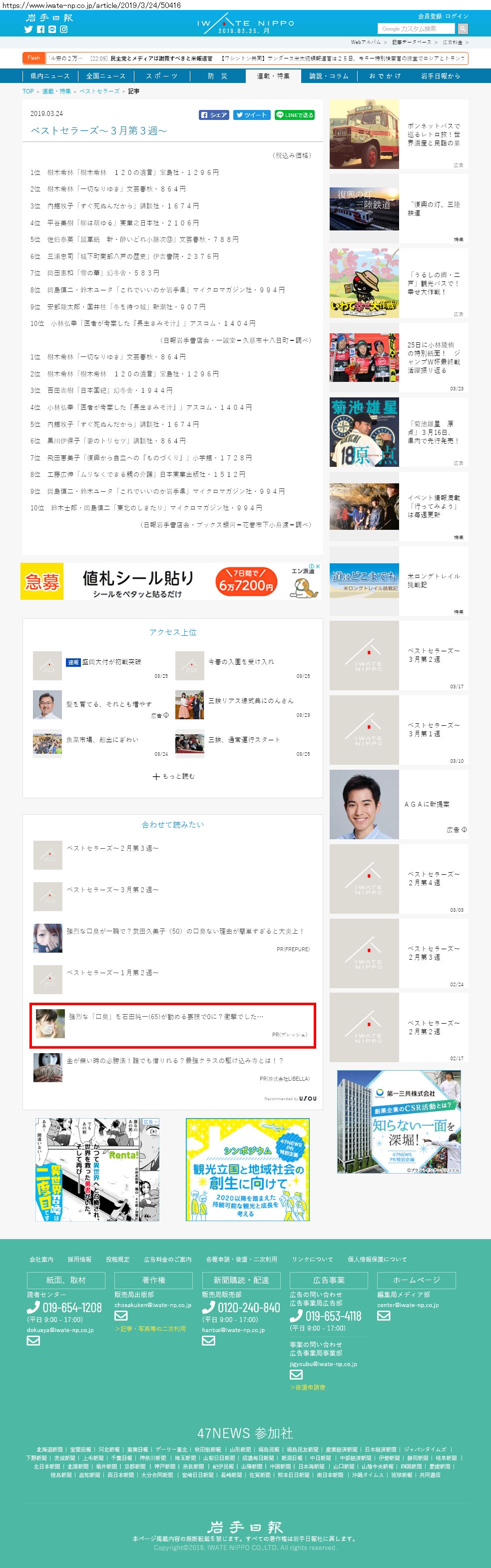Open 記事・写真等の二次利用 link
491x1568 pixels.
click(x=150, y=1329)
